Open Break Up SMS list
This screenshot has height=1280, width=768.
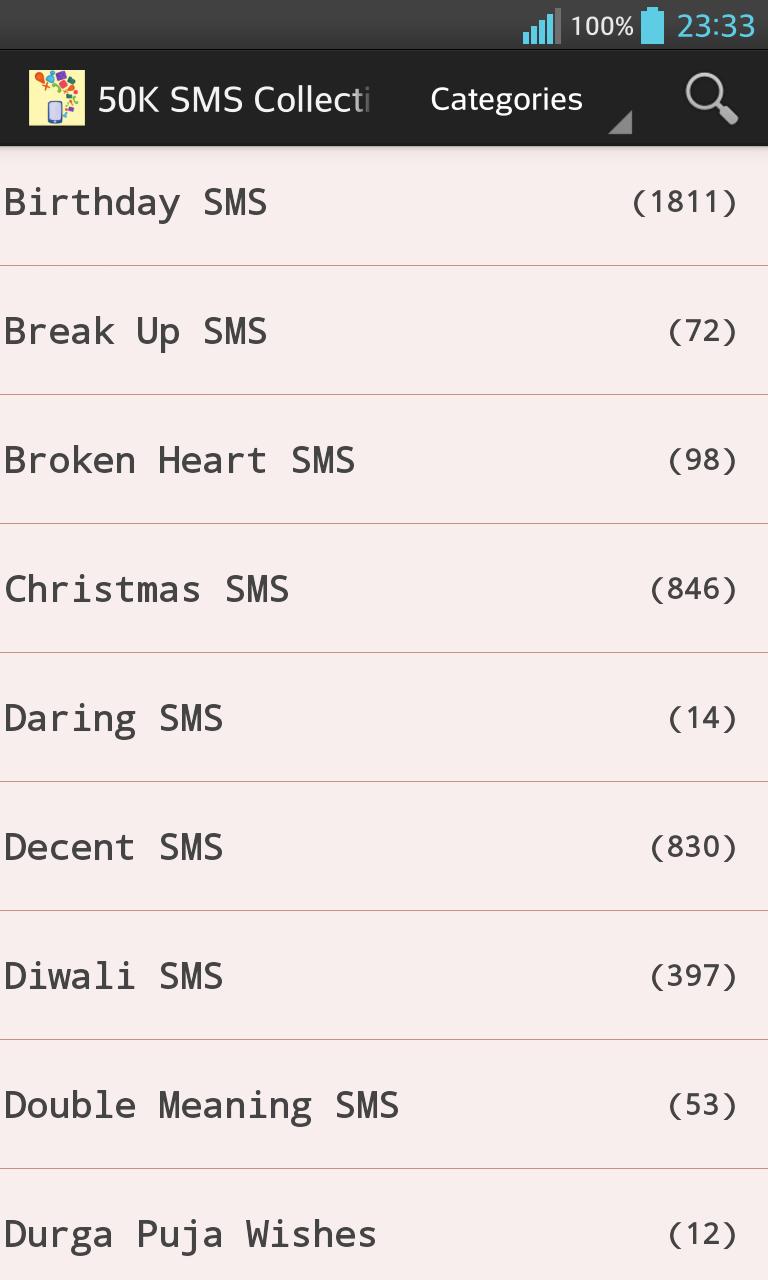click(384, 332)
